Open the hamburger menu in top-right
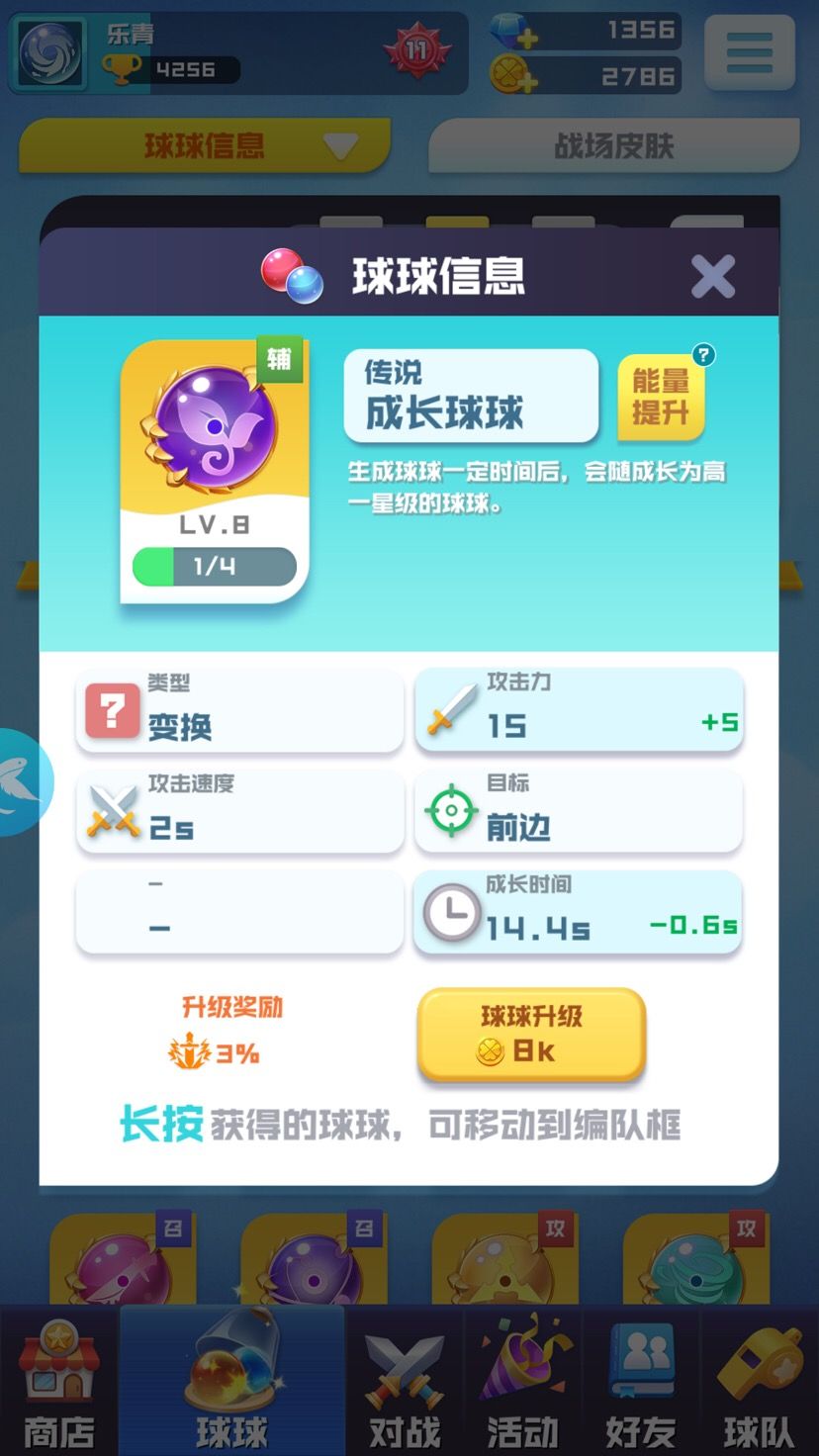 coord(749,53)
